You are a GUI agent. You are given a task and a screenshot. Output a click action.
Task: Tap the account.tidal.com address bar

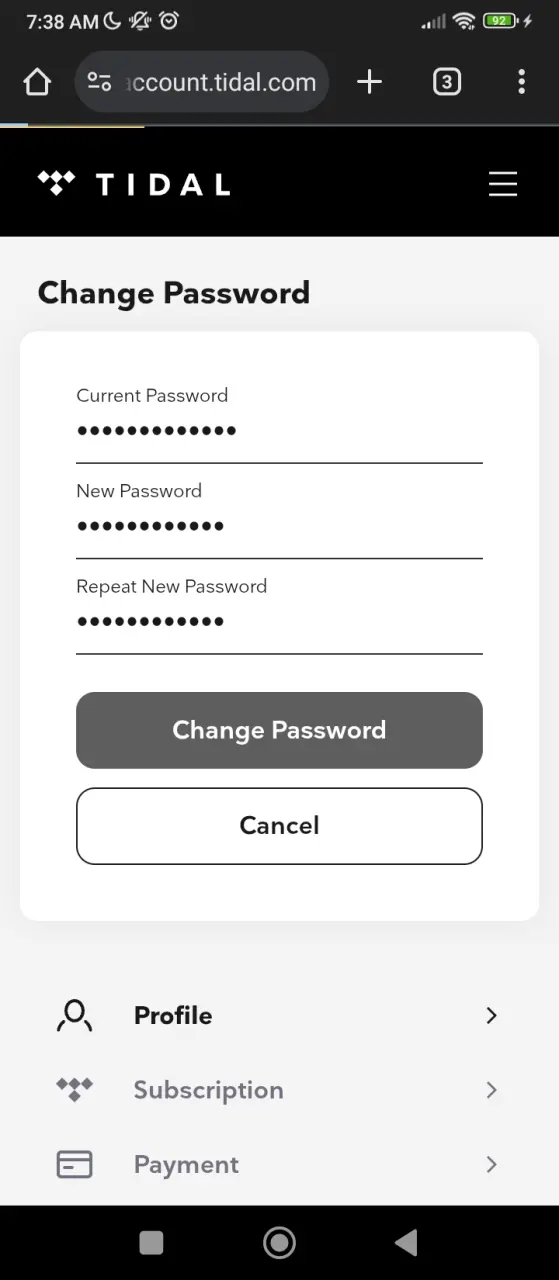click(202, 82)
